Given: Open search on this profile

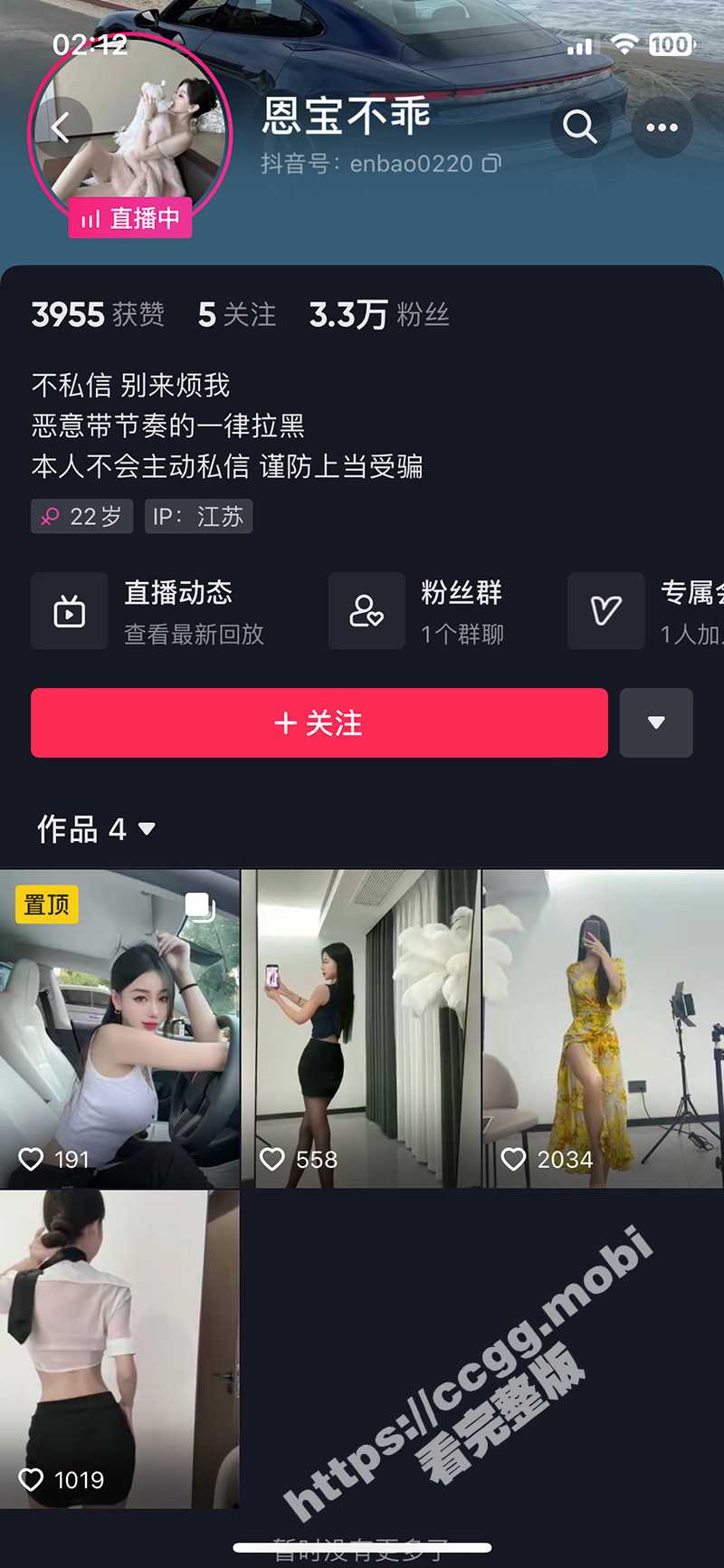Looking at the screenshot, I should click(x=579, y=128).
